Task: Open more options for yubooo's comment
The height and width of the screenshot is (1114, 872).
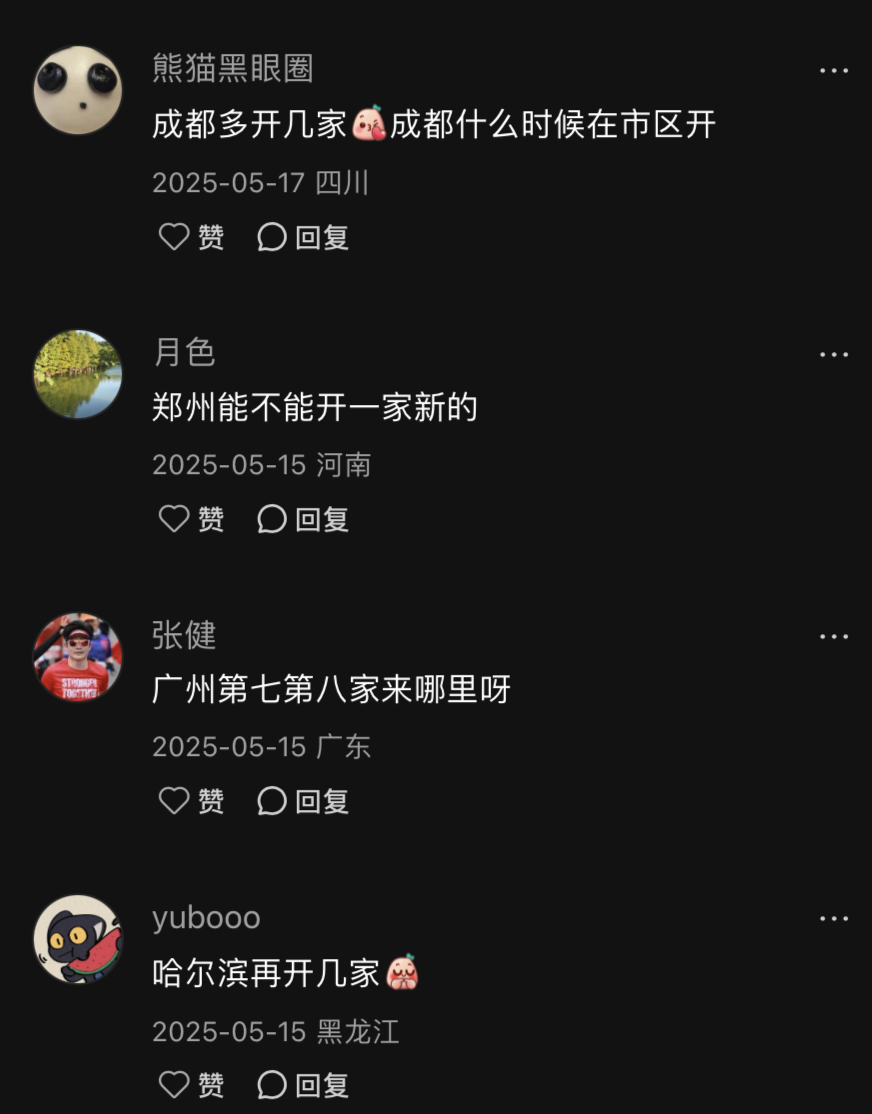Action: click(834, 919)
